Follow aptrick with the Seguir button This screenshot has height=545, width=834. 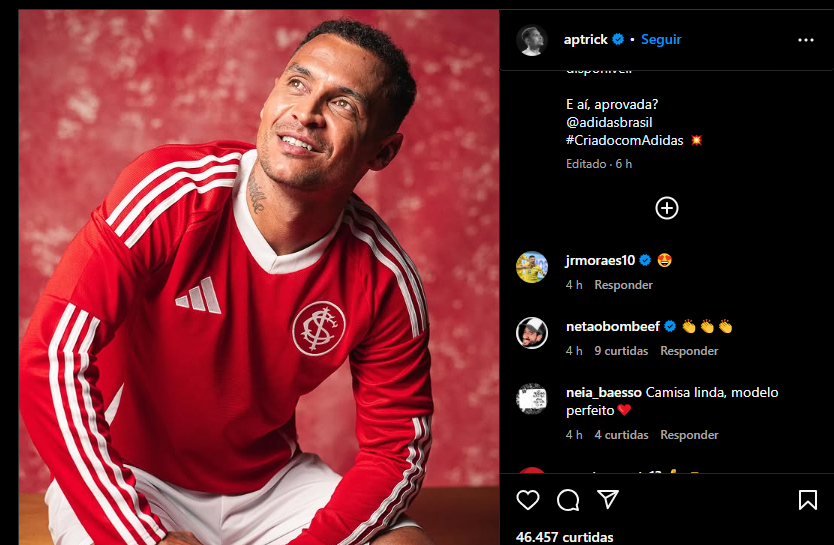click(661, 39)
